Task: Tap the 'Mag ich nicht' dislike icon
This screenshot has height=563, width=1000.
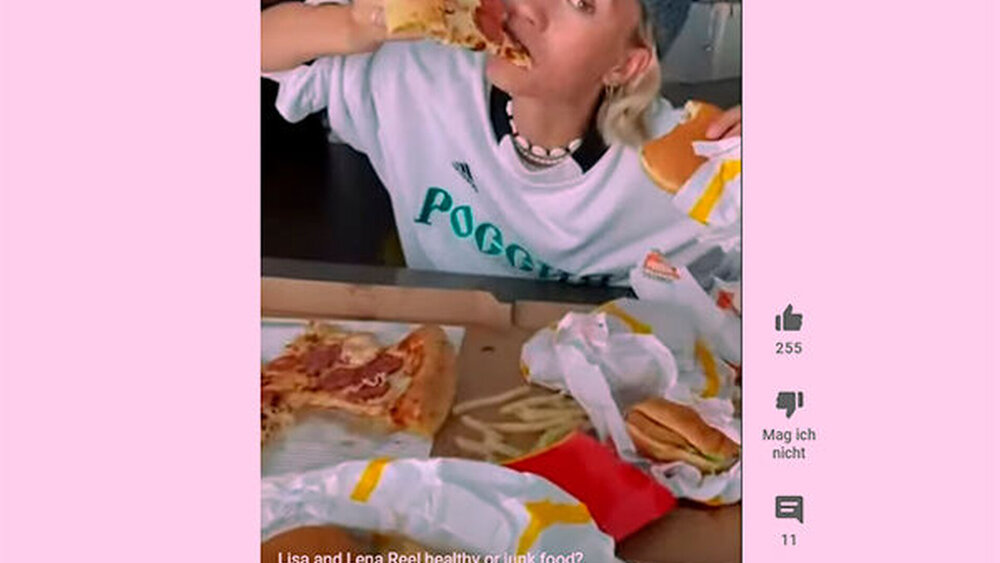Action: [x=788, y=404]
